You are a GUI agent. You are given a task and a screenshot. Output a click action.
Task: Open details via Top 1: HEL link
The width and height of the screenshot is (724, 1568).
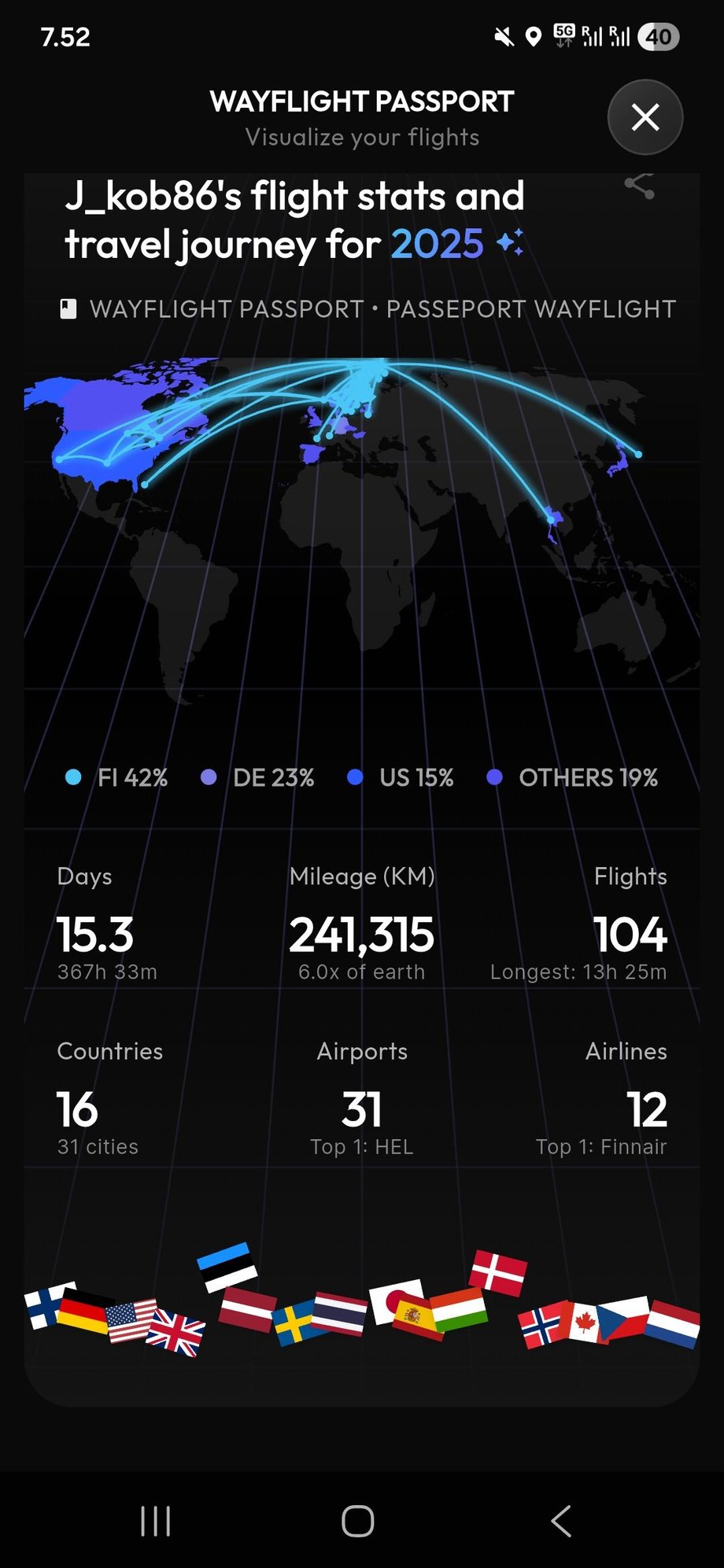361,1146
